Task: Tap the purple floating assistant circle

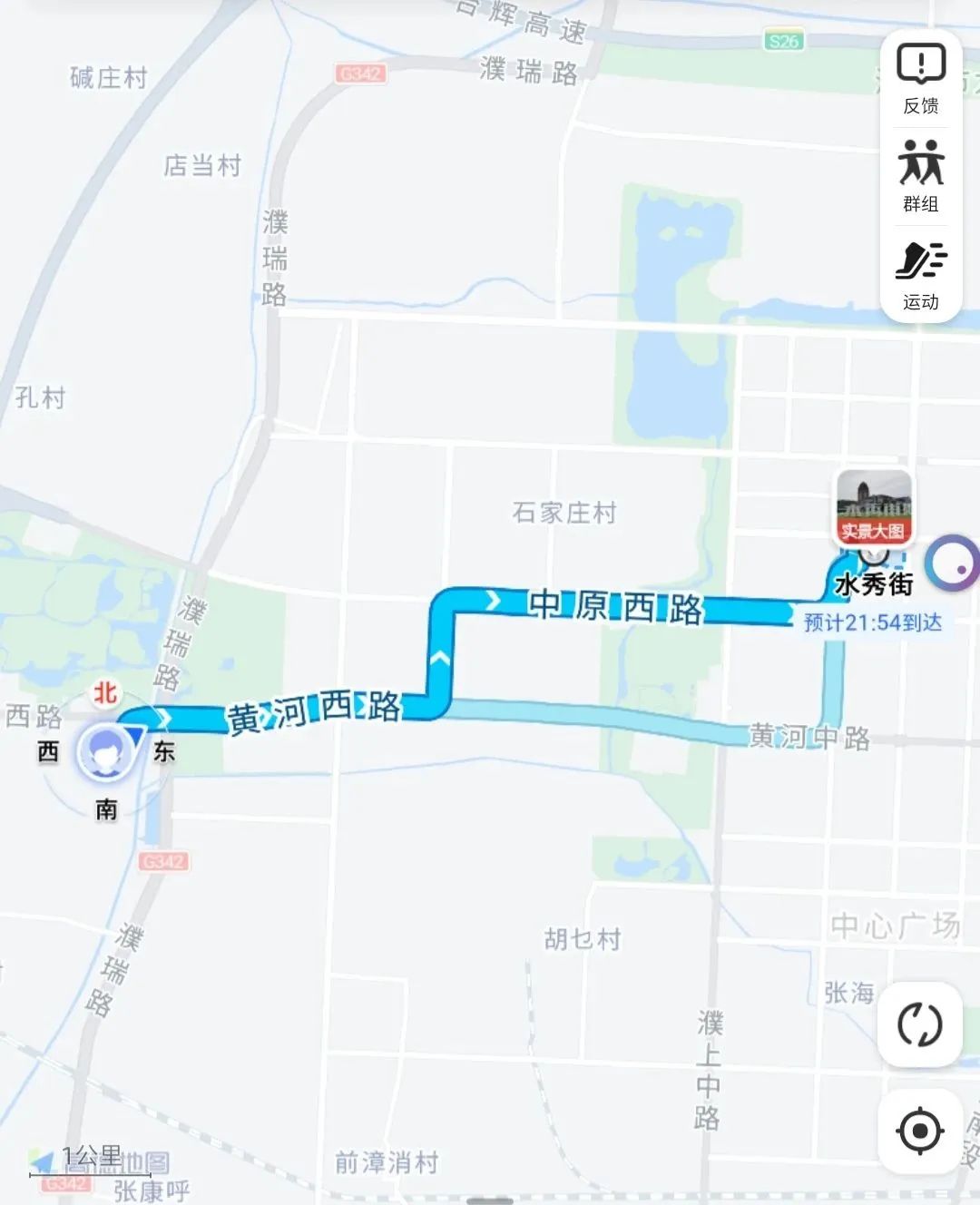Action: click(951, 563)
